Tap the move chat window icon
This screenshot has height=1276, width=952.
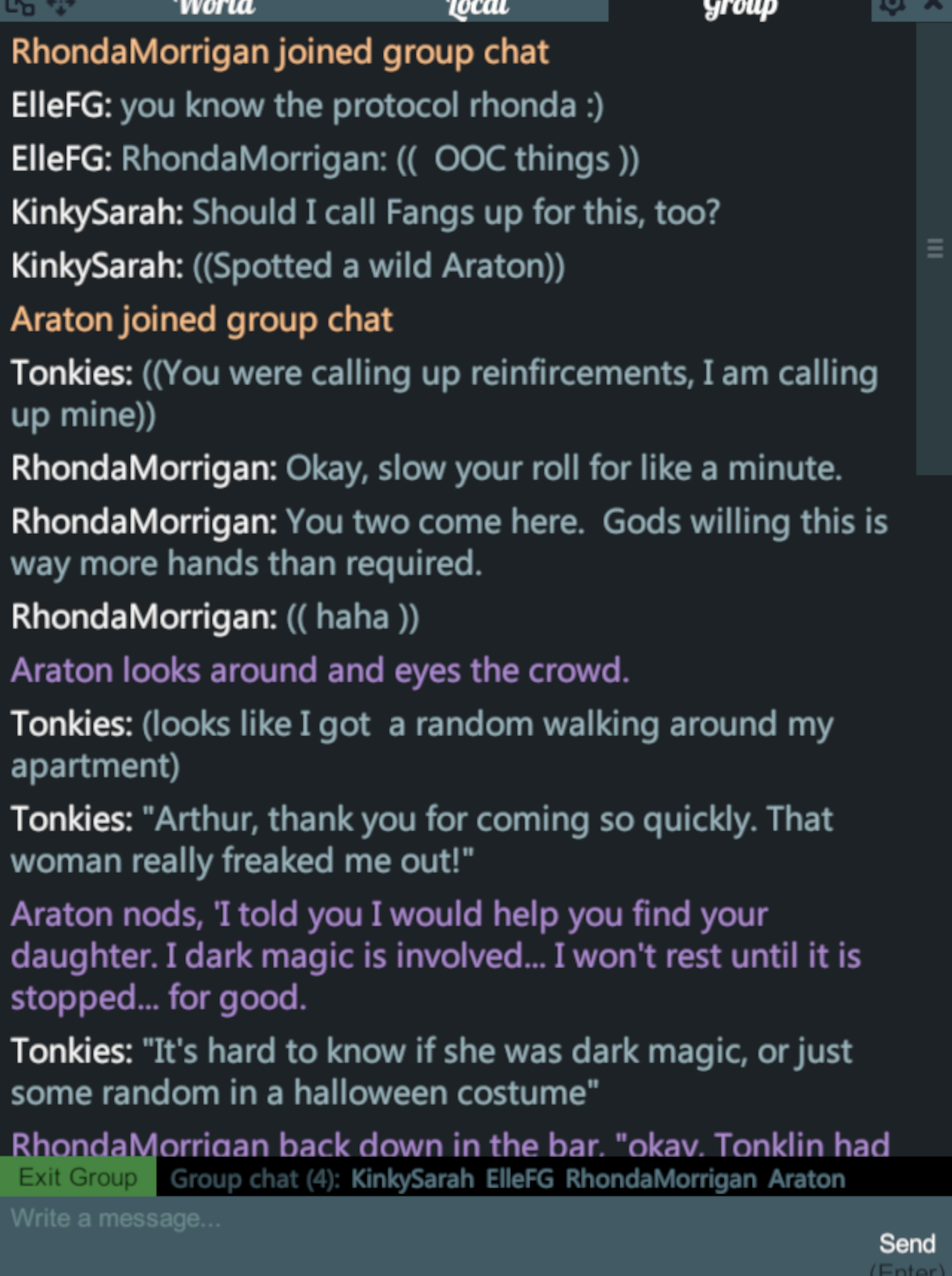click(x=61, y=7)
